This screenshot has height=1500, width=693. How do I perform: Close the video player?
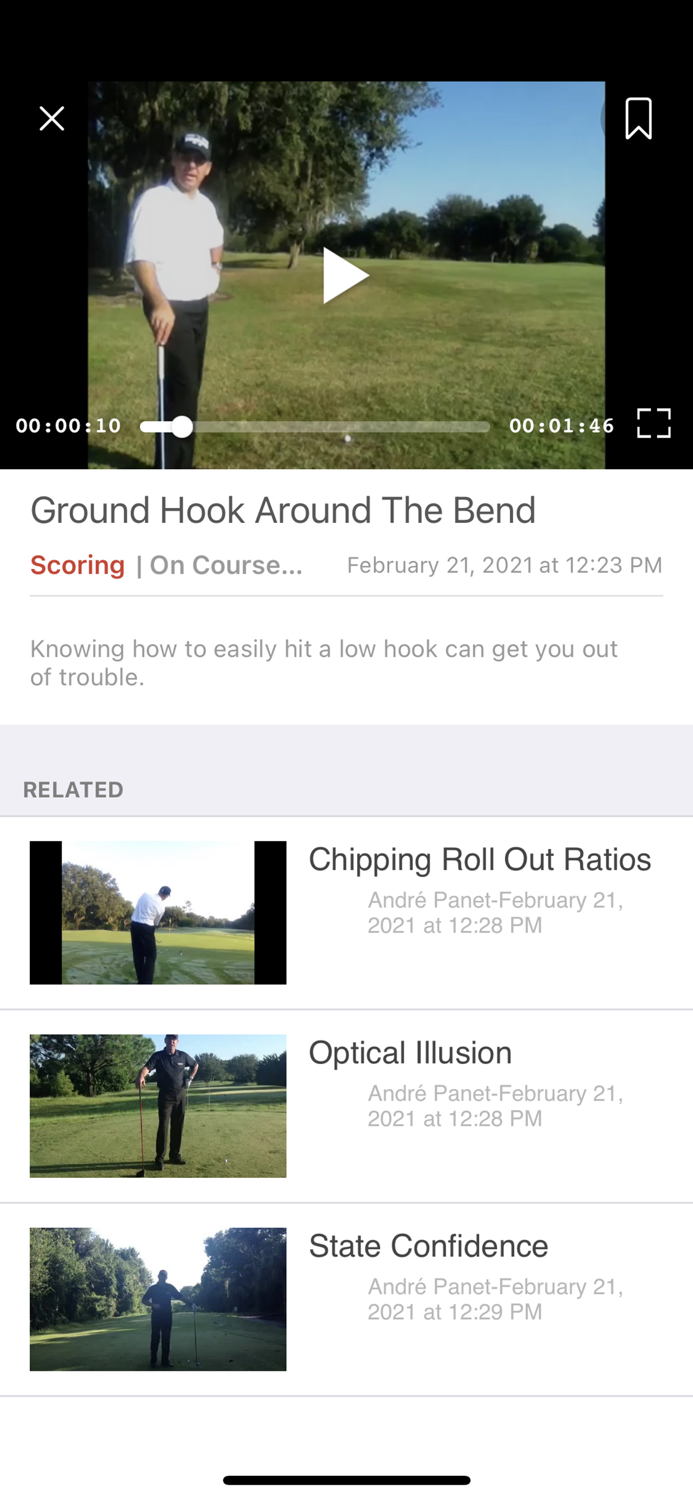[x=52, y=119]
